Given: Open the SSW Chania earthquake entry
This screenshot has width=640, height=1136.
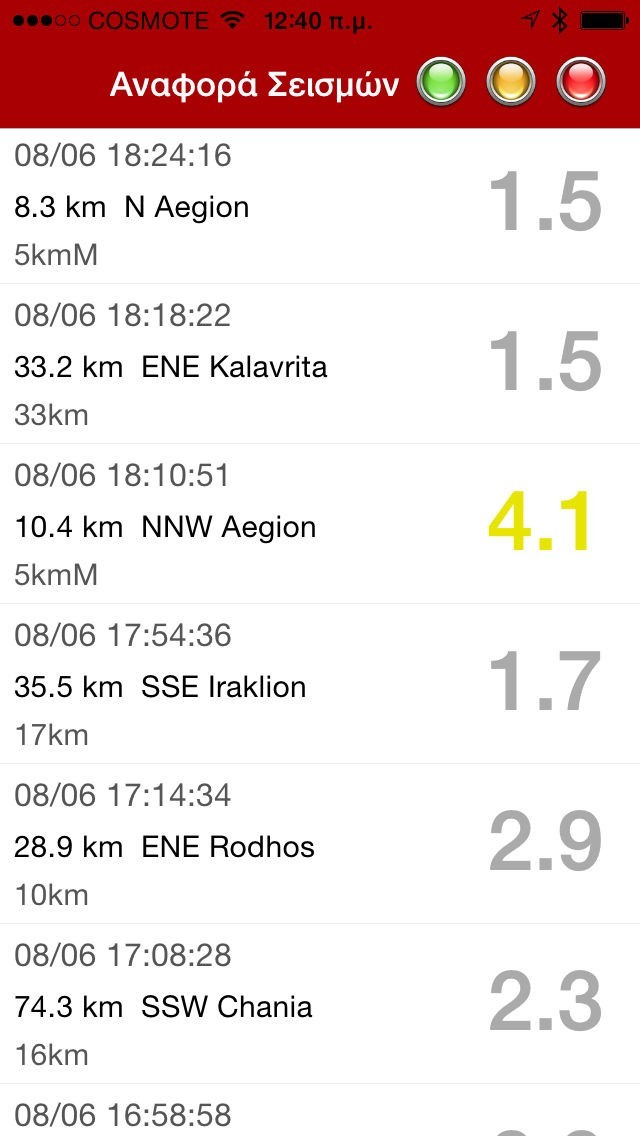Looking at the screenshot, I should [320, 1005].
